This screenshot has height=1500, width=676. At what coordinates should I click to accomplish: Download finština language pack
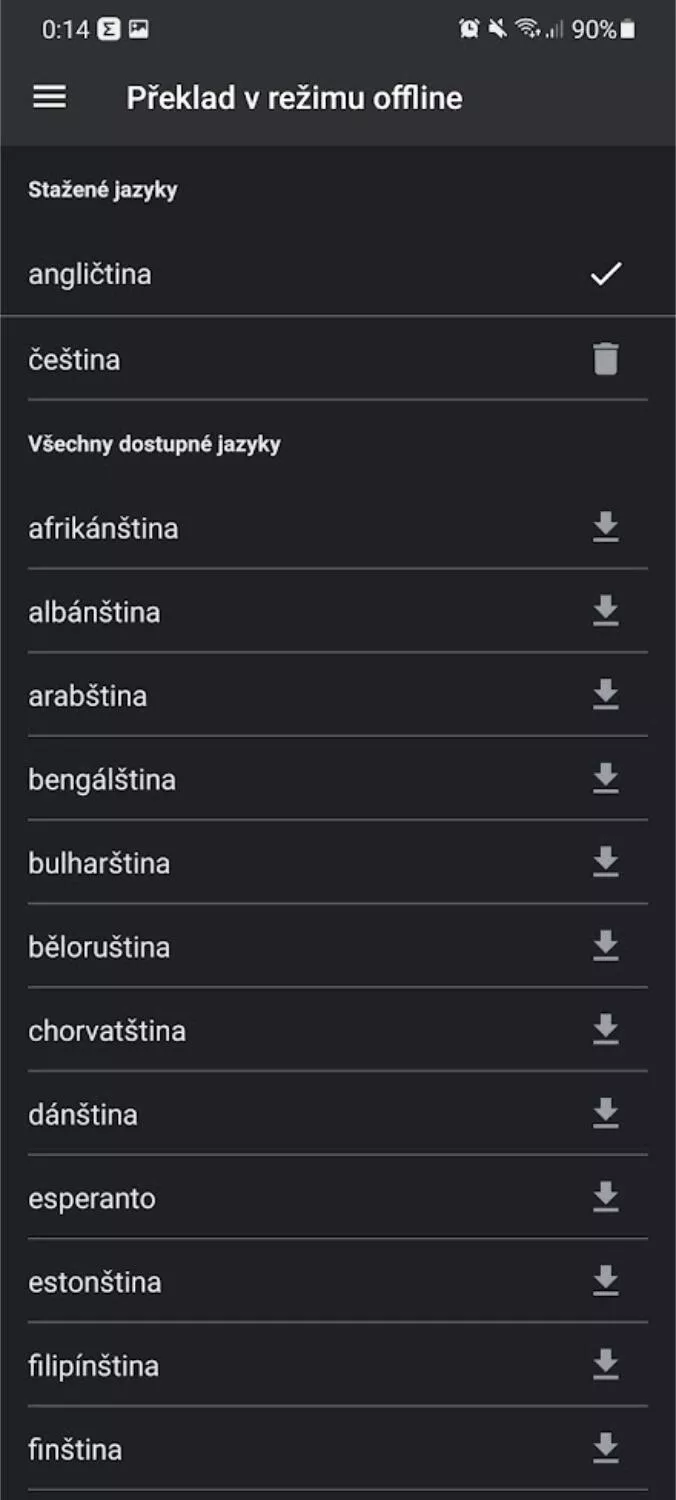click(606, 1448)
